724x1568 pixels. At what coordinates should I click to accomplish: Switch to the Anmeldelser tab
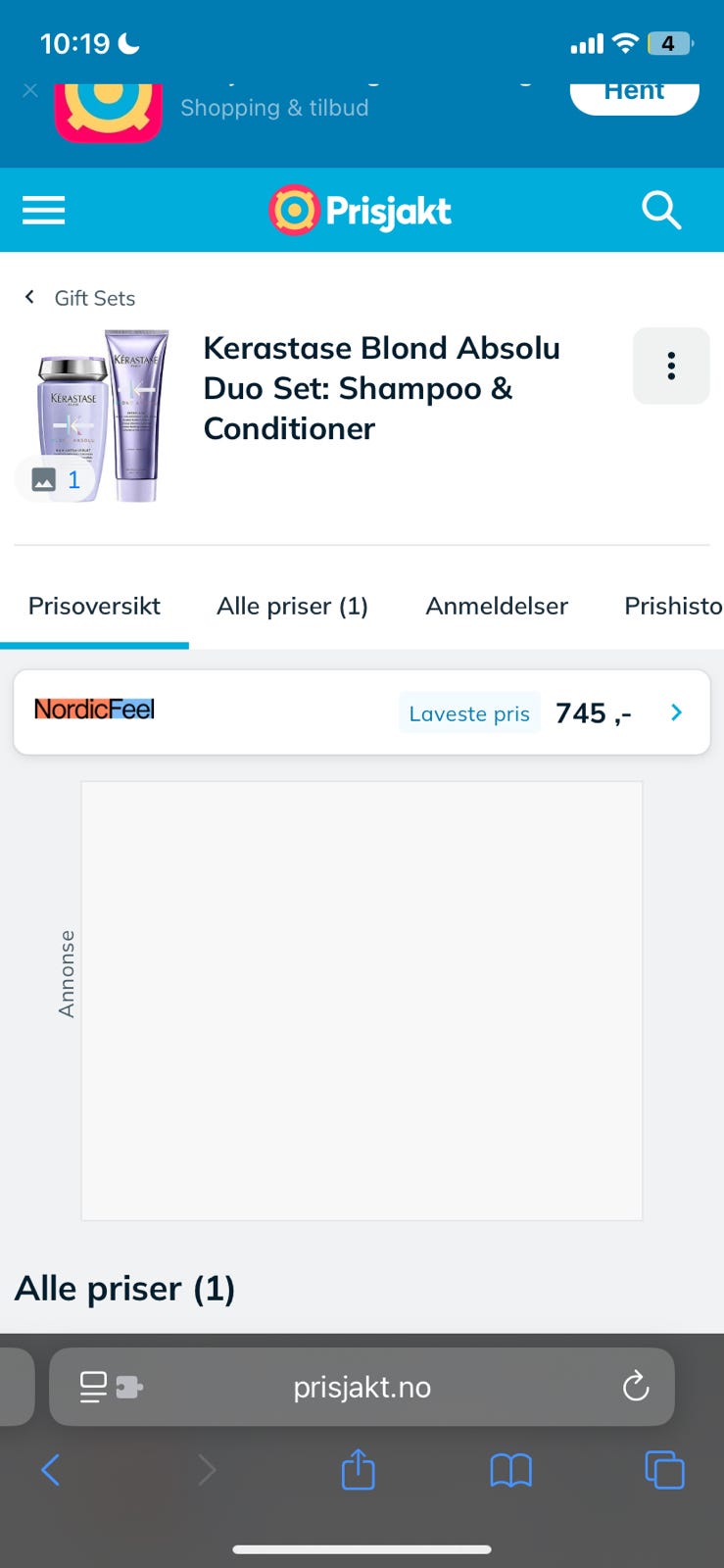click(497, 606)
